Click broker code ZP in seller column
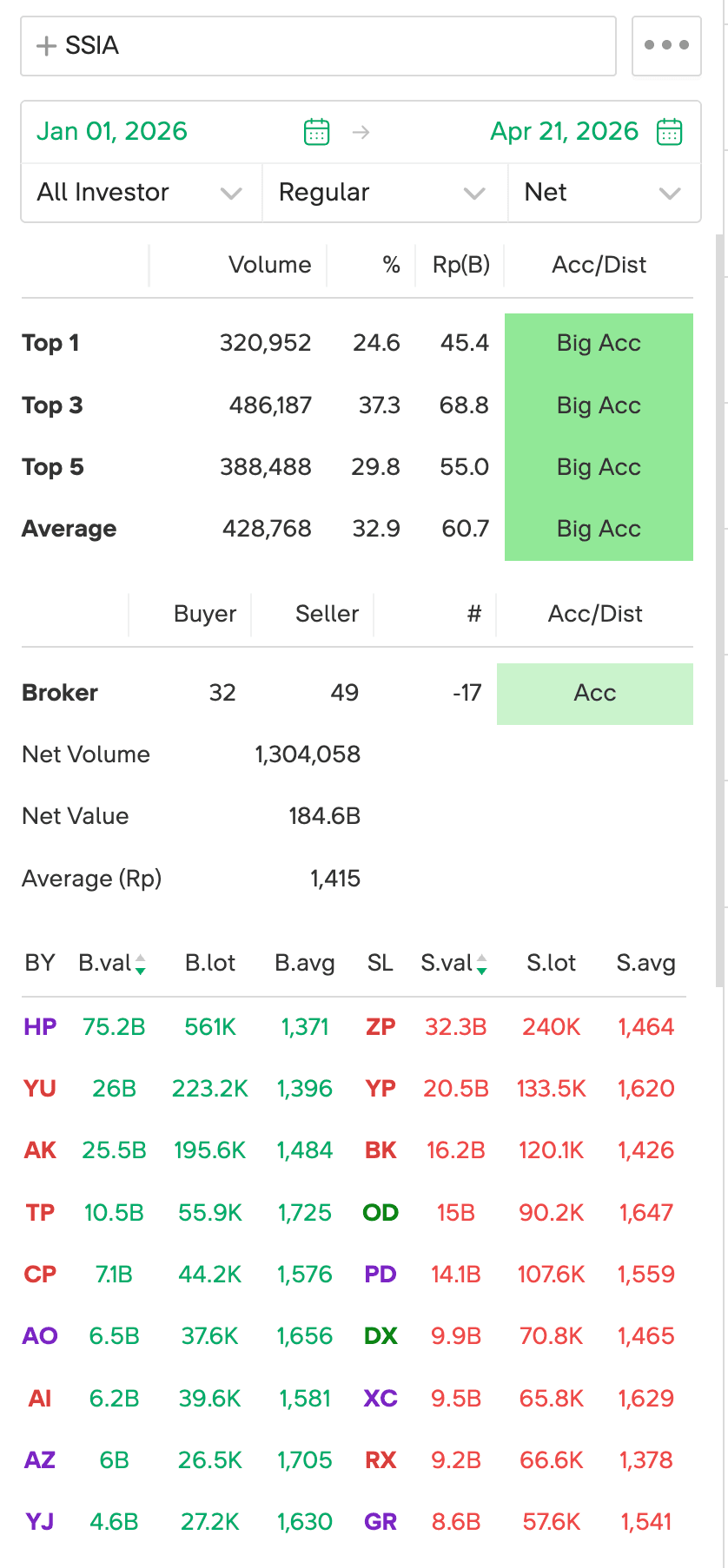 pyautogui.click(x=380, y=1026)
